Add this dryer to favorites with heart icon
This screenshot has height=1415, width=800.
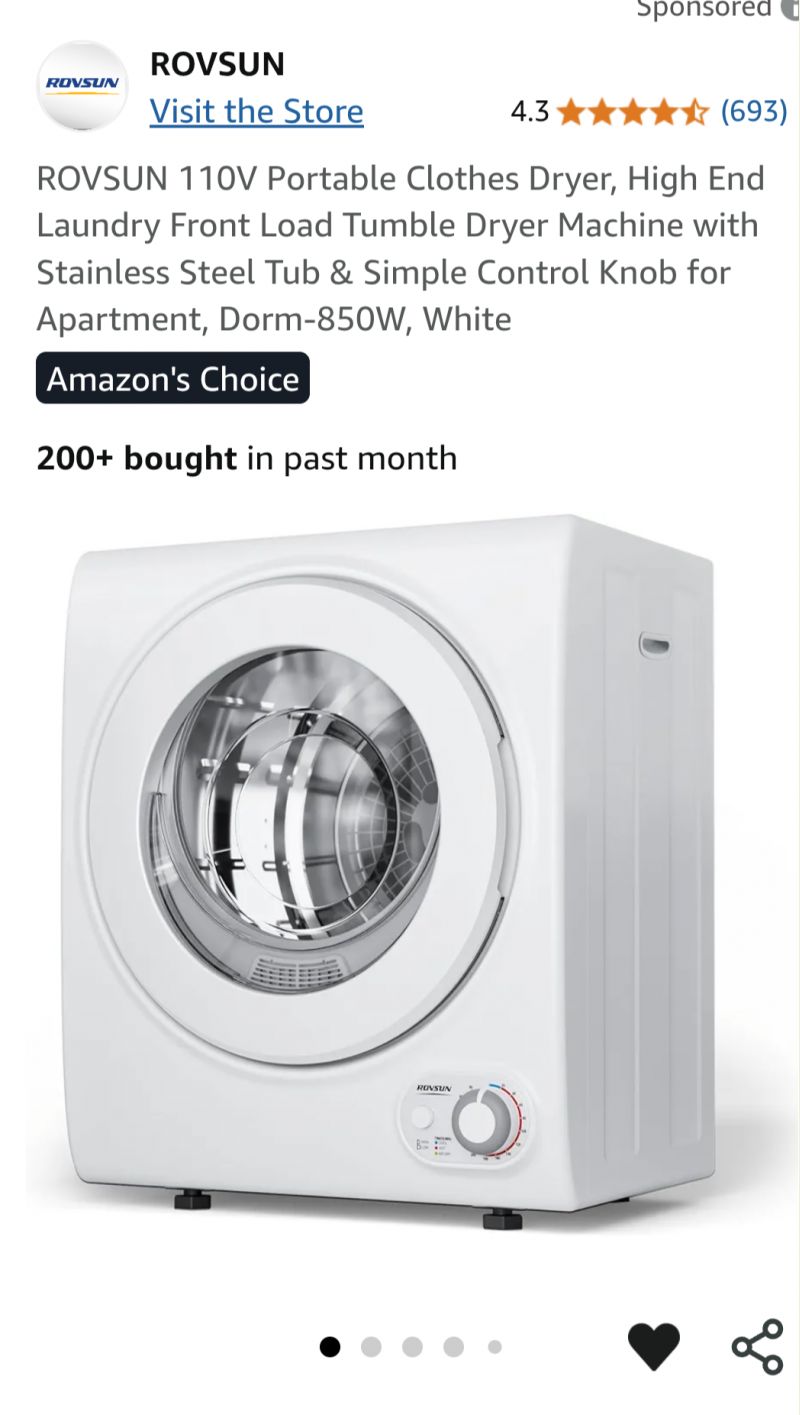coord(654,1346)
